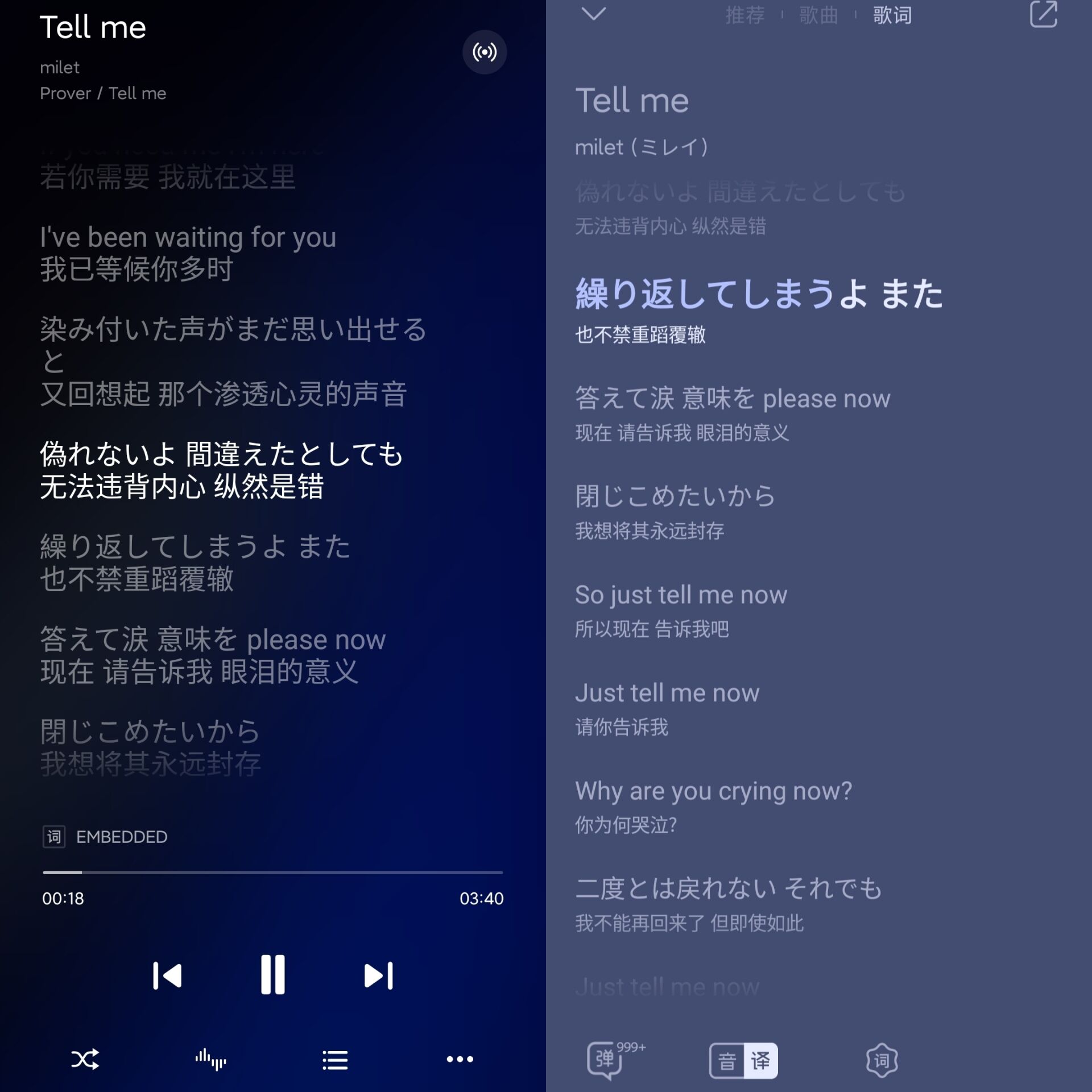This screenshot has height=1092, width=1092.
Task: Switch to the 歌曲 tab
Action: tap(818, 15)
